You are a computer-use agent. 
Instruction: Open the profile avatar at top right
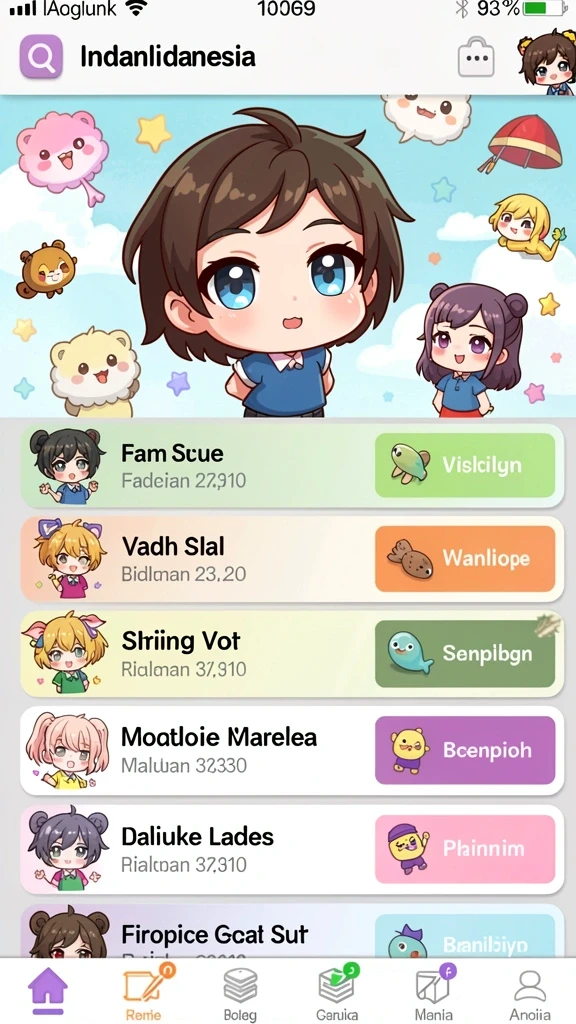click(547, 61)
